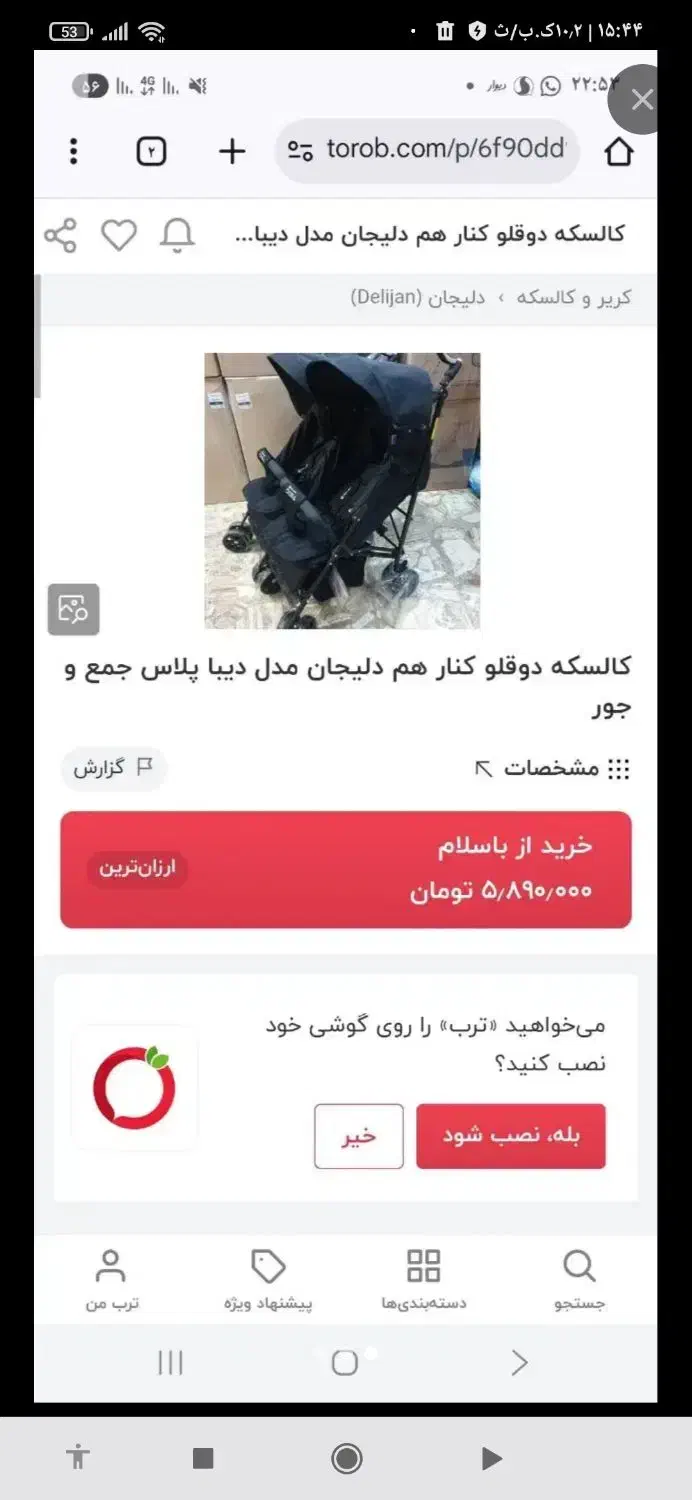Open the ترب من profile tab
This screenshot has width=692, height=1500.
[x=111, y=1279]
